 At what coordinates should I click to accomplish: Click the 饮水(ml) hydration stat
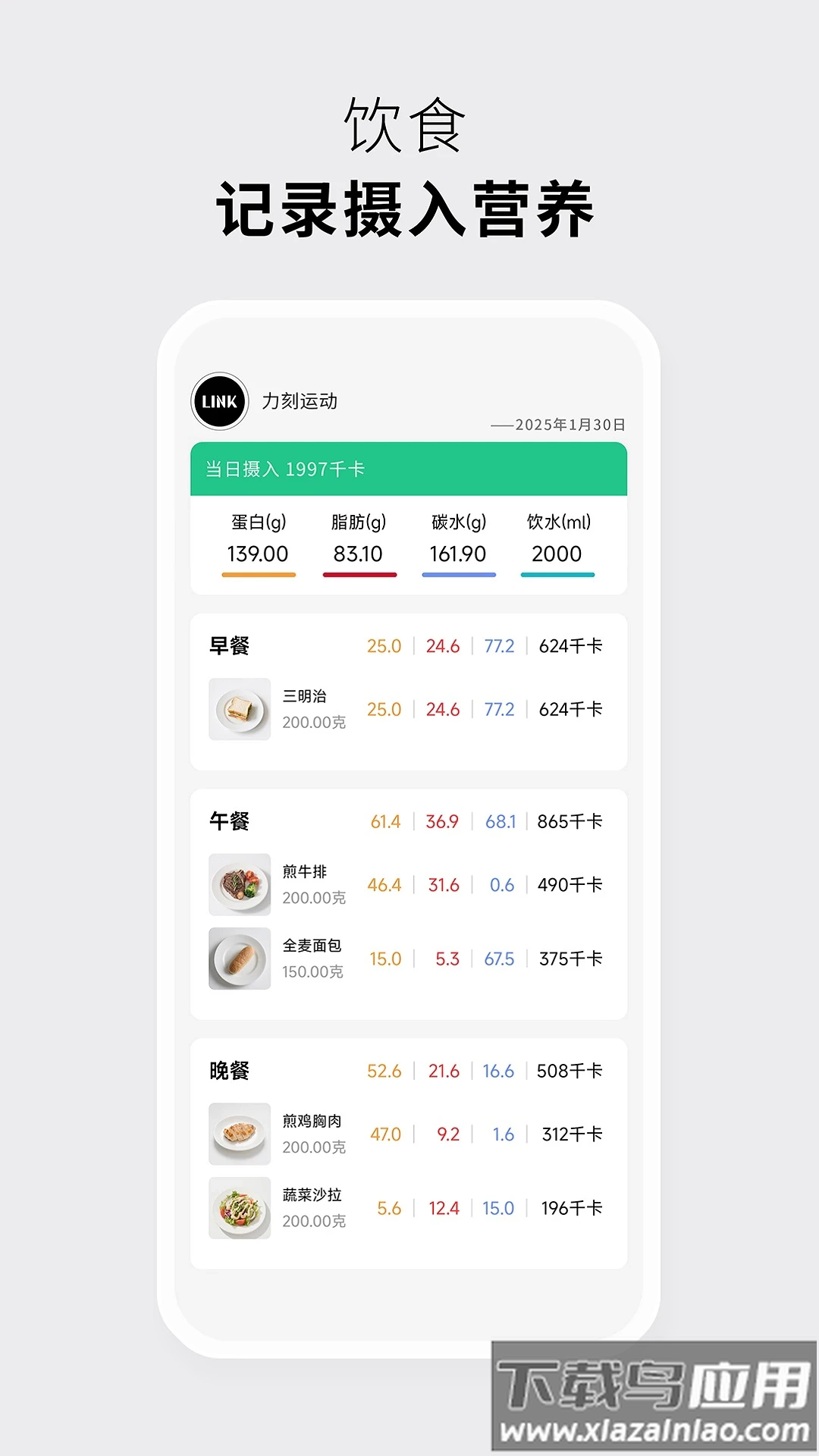pyautogui.click(x=557, y=522)
